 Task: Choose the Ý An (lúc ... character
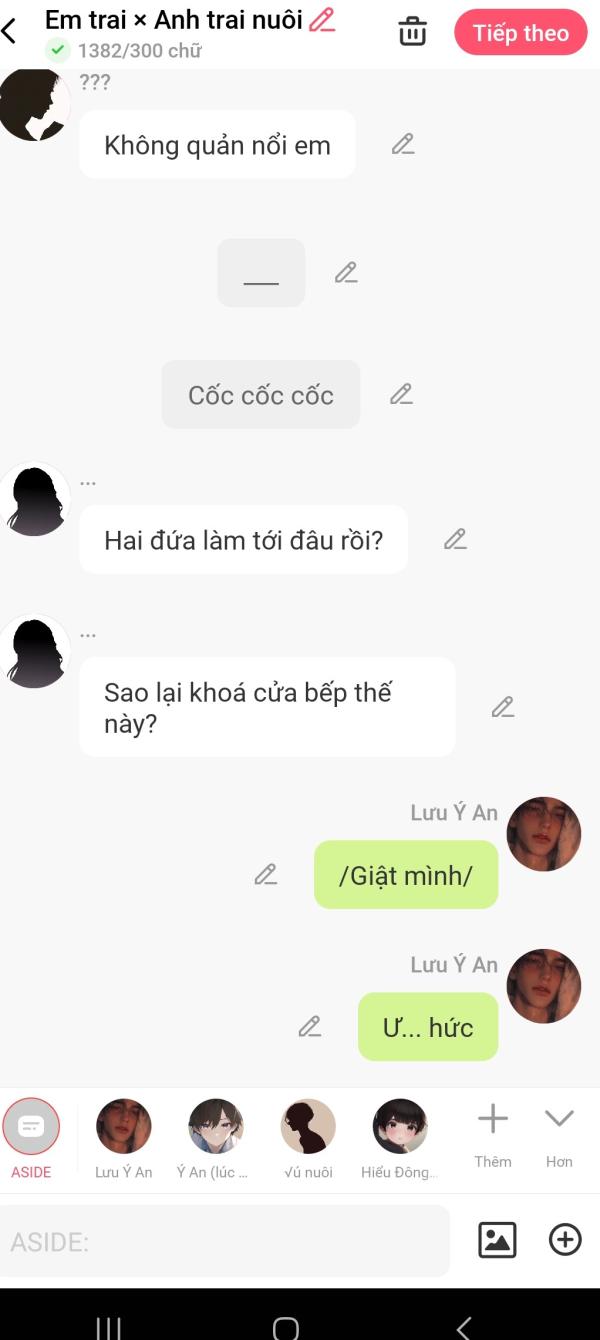pos(216,1138)
